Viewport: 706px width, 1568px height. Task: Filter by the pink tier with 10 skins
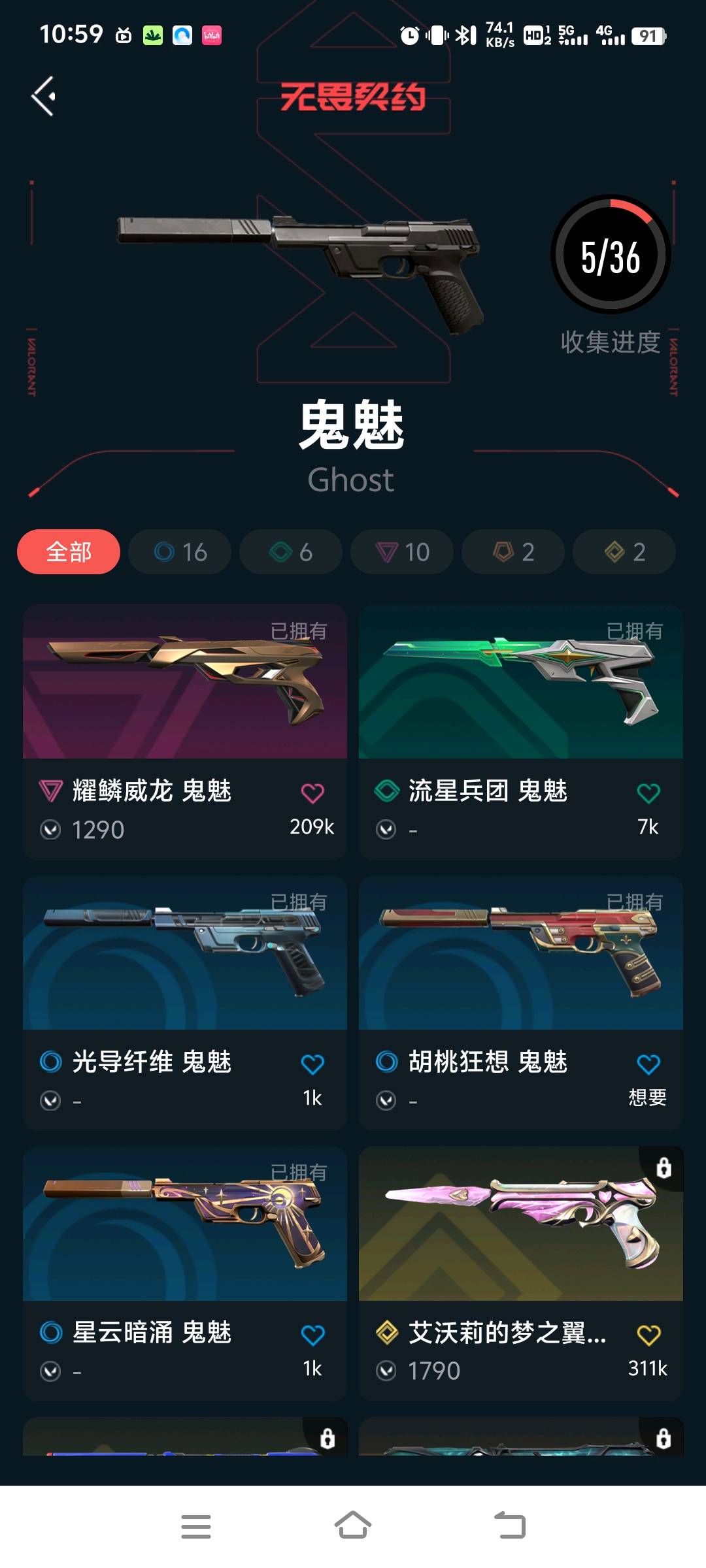[x=402, y=552]
